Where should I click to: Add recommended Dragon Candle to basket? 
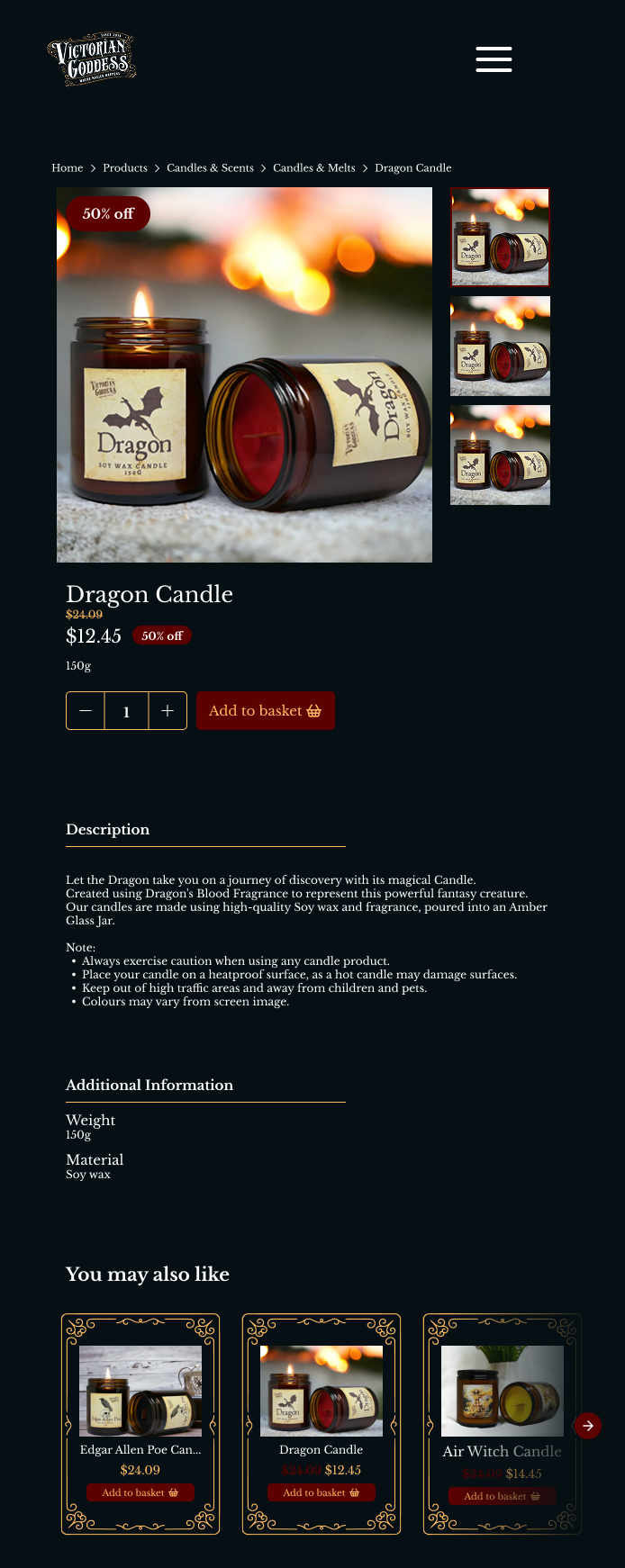pyautogui.click(x=322, y=1492)
